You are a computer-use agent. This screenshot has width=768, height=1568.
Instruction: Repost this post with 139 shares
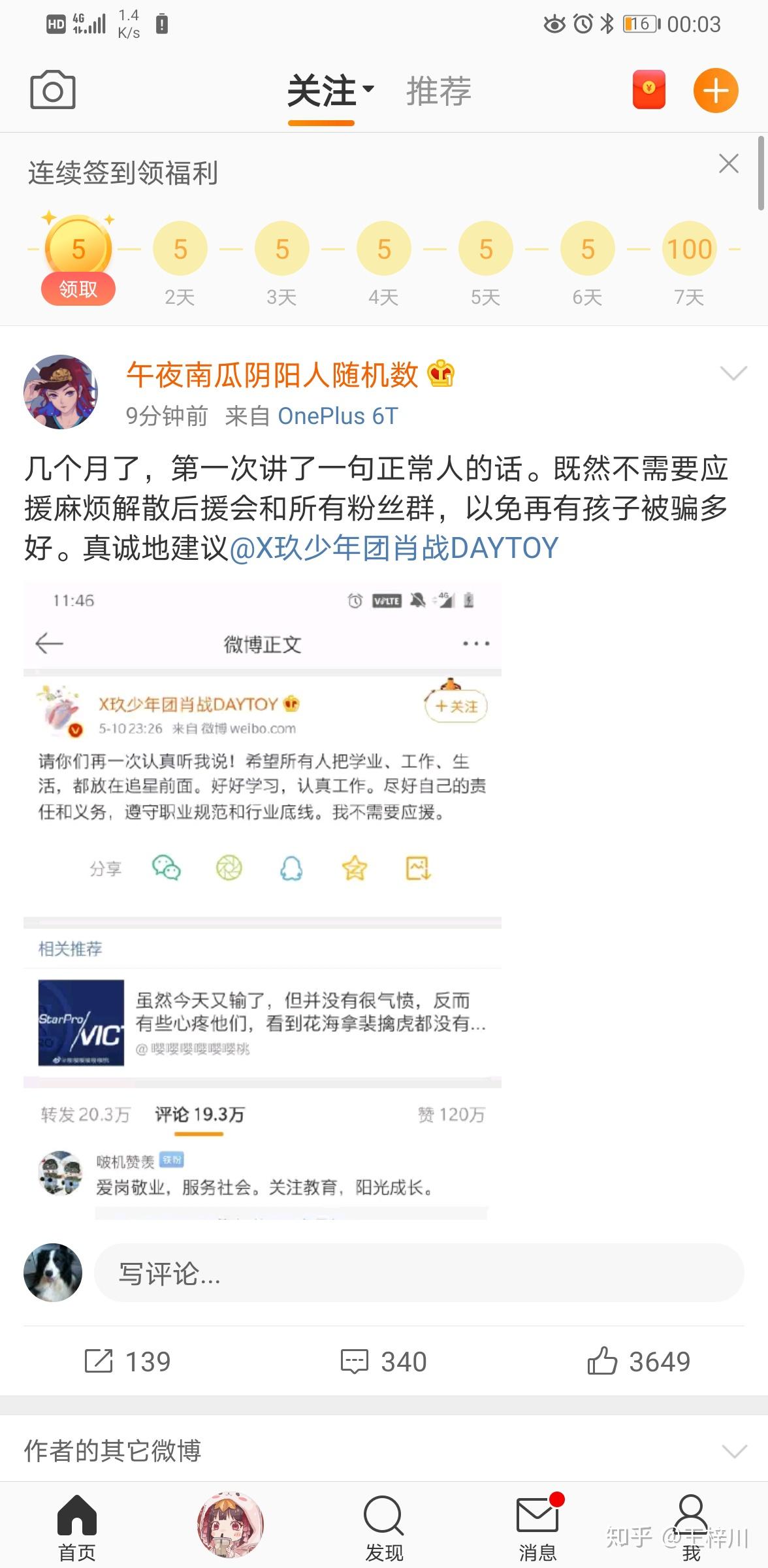click(128, 1362)
